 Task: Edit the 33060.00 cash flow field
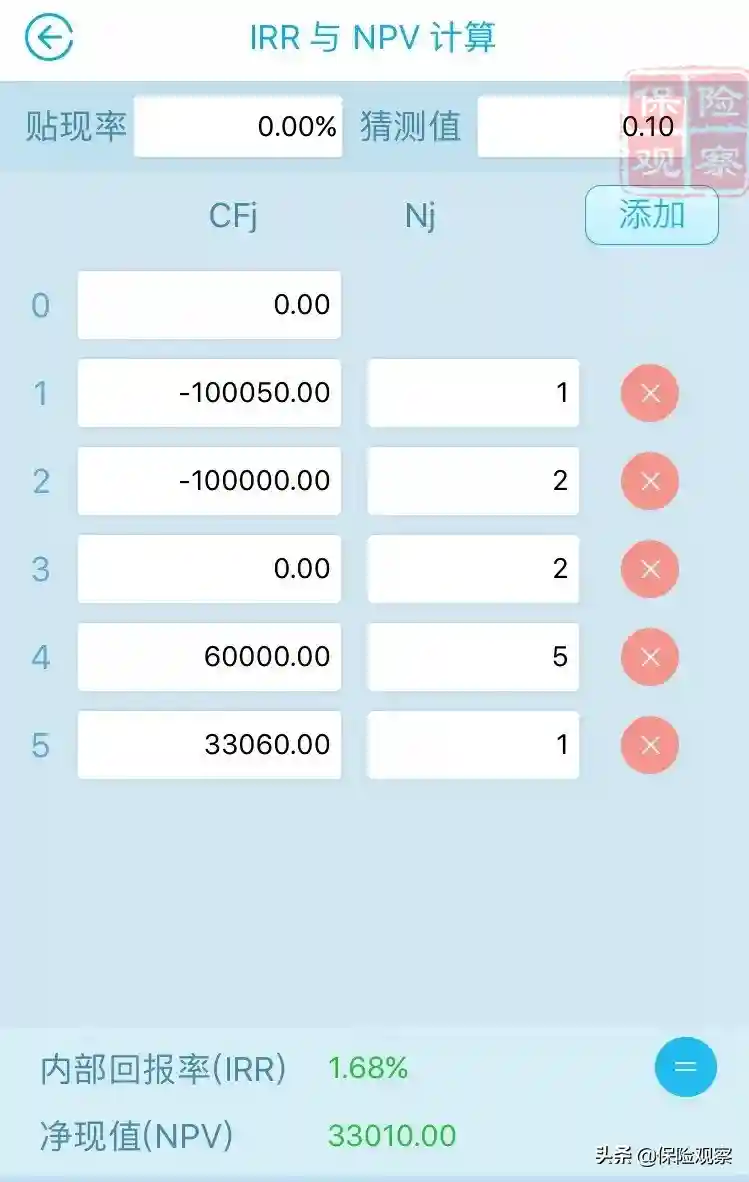pyautogui.click(x=209, y=745)
